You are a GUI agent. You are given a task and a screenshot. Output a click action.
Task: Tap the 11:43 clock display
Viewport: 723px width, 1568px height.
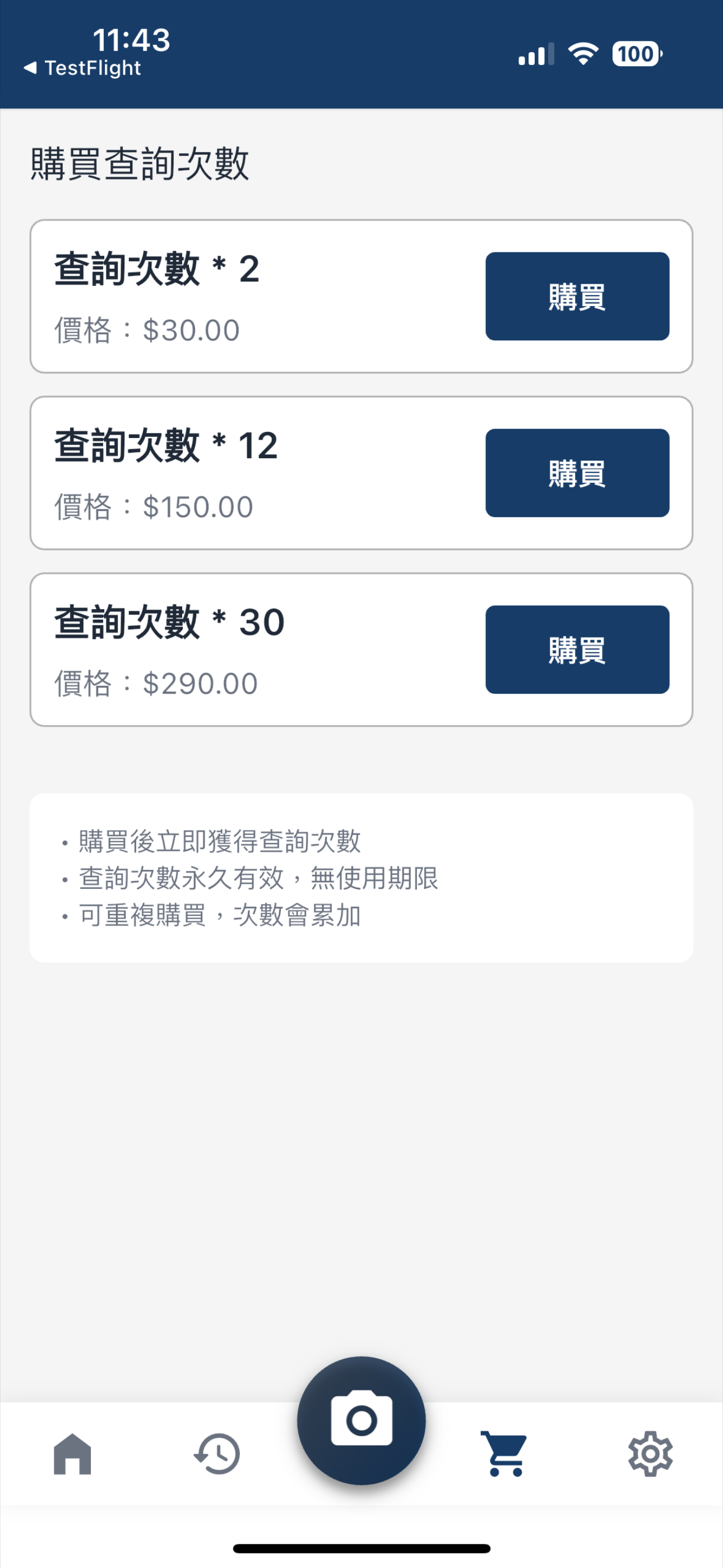tap(131, 40)
